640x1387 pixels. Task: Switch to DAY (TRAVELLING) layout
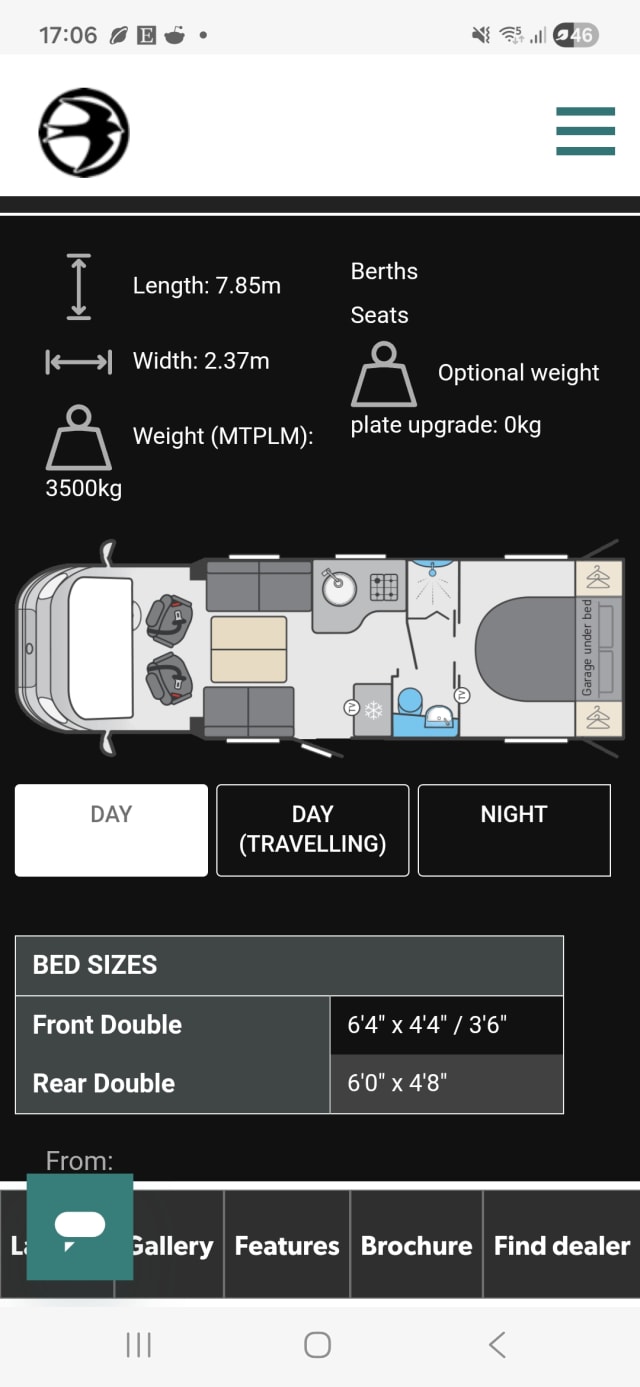coord(312,830)
